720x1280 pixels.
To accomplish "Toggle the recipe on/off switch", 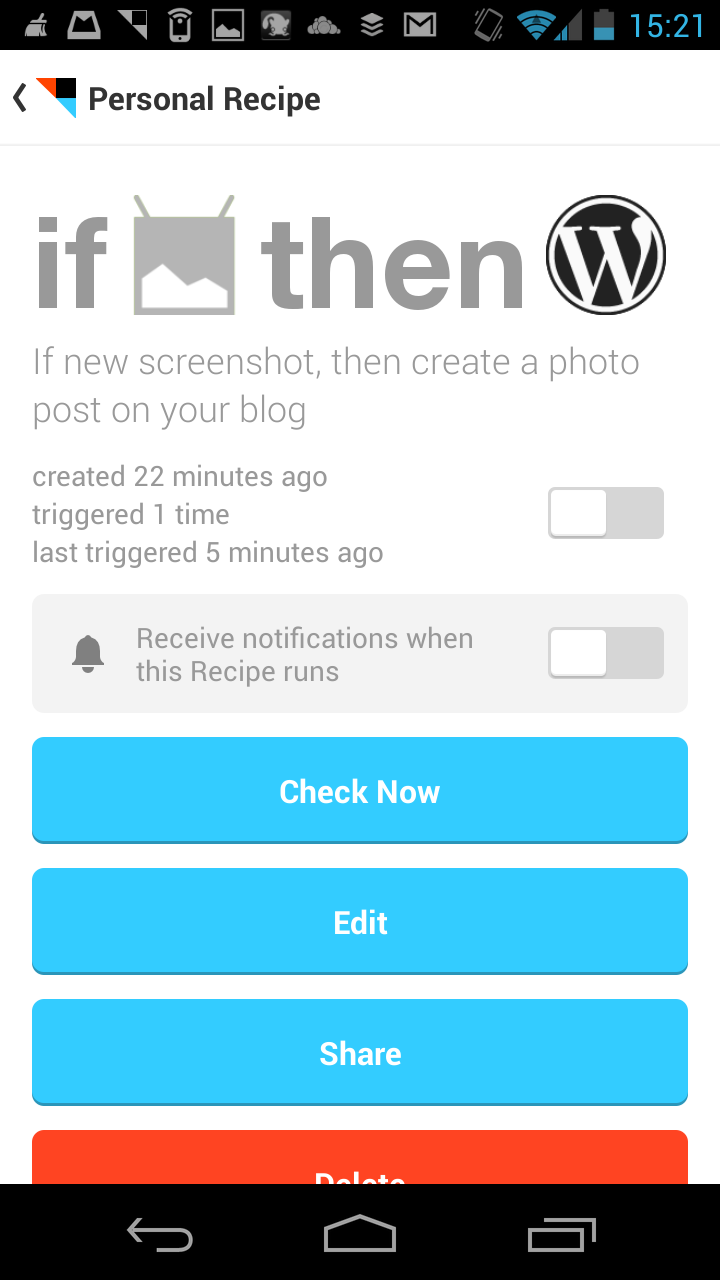I will click(605, 513).
